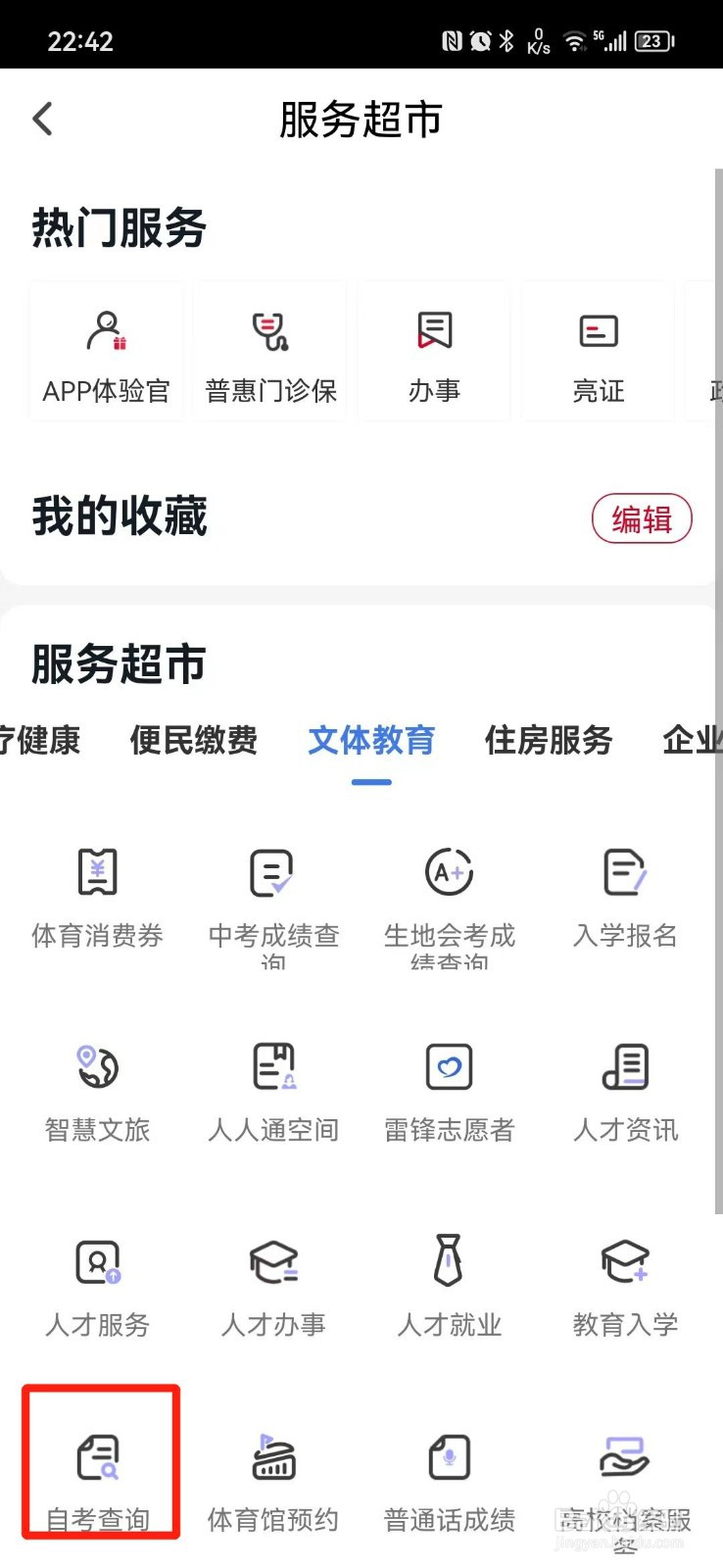Open 人才资讯
The width and height of the screenshot is (723, 1568).
point(625,1092)
